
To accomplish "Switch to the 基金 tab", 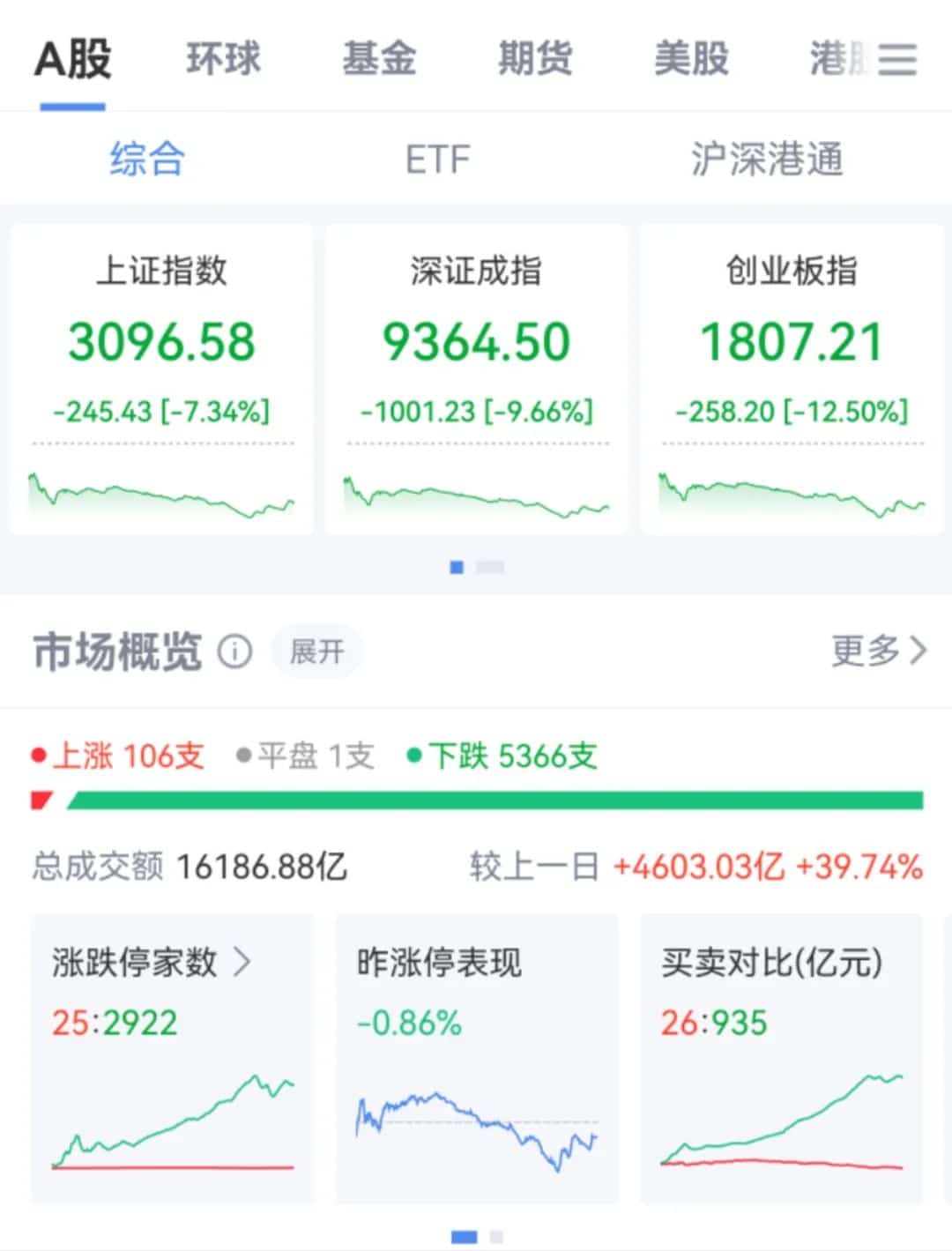I will tap(381, 59).
